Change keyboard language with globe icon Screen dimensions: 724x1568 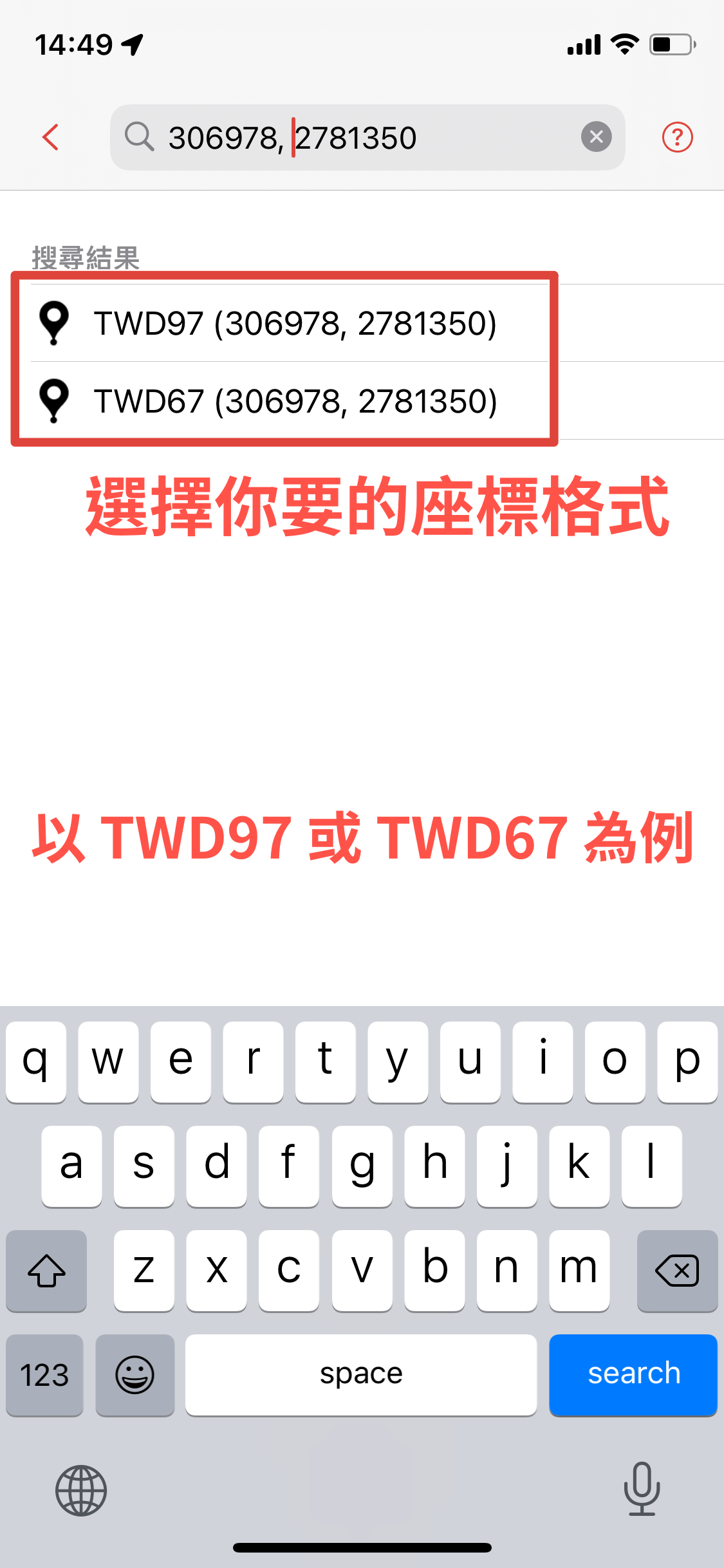[x=81, y=1490]
